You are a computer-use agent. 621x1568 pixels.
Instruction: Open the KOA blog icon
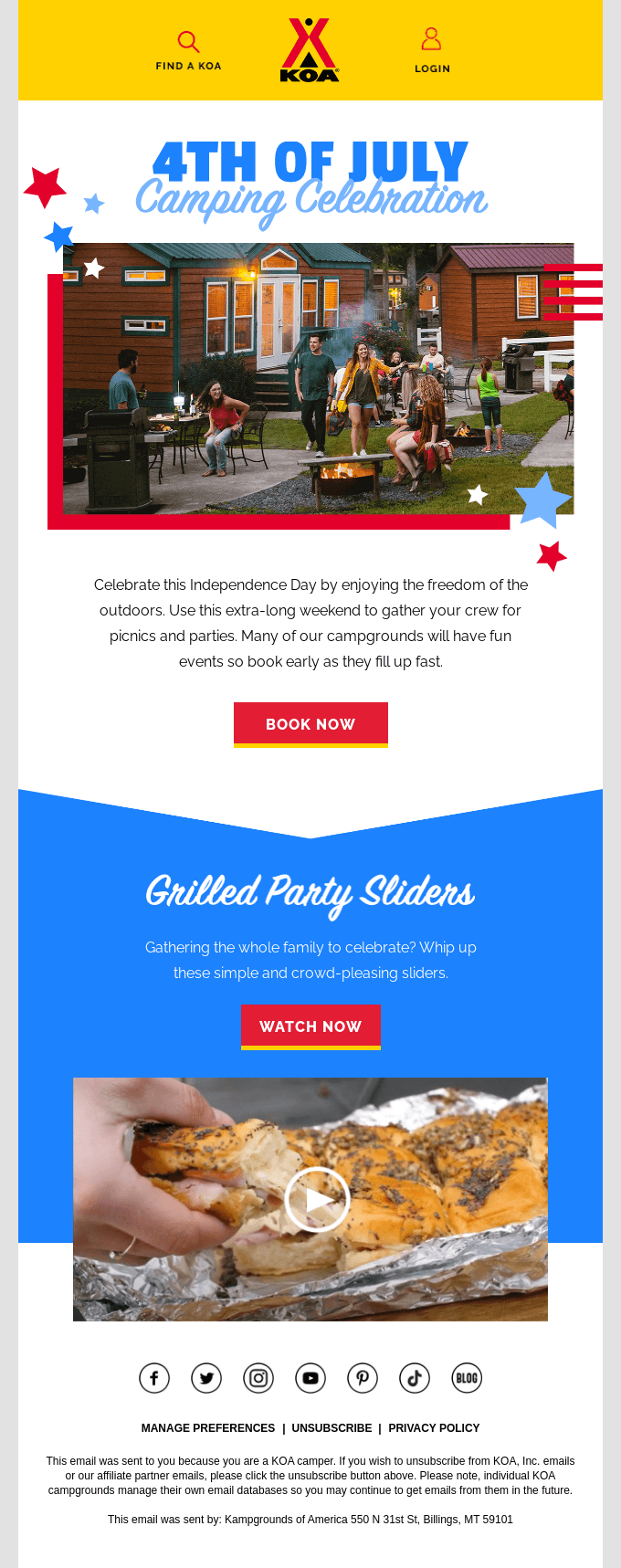point(467,1378)
